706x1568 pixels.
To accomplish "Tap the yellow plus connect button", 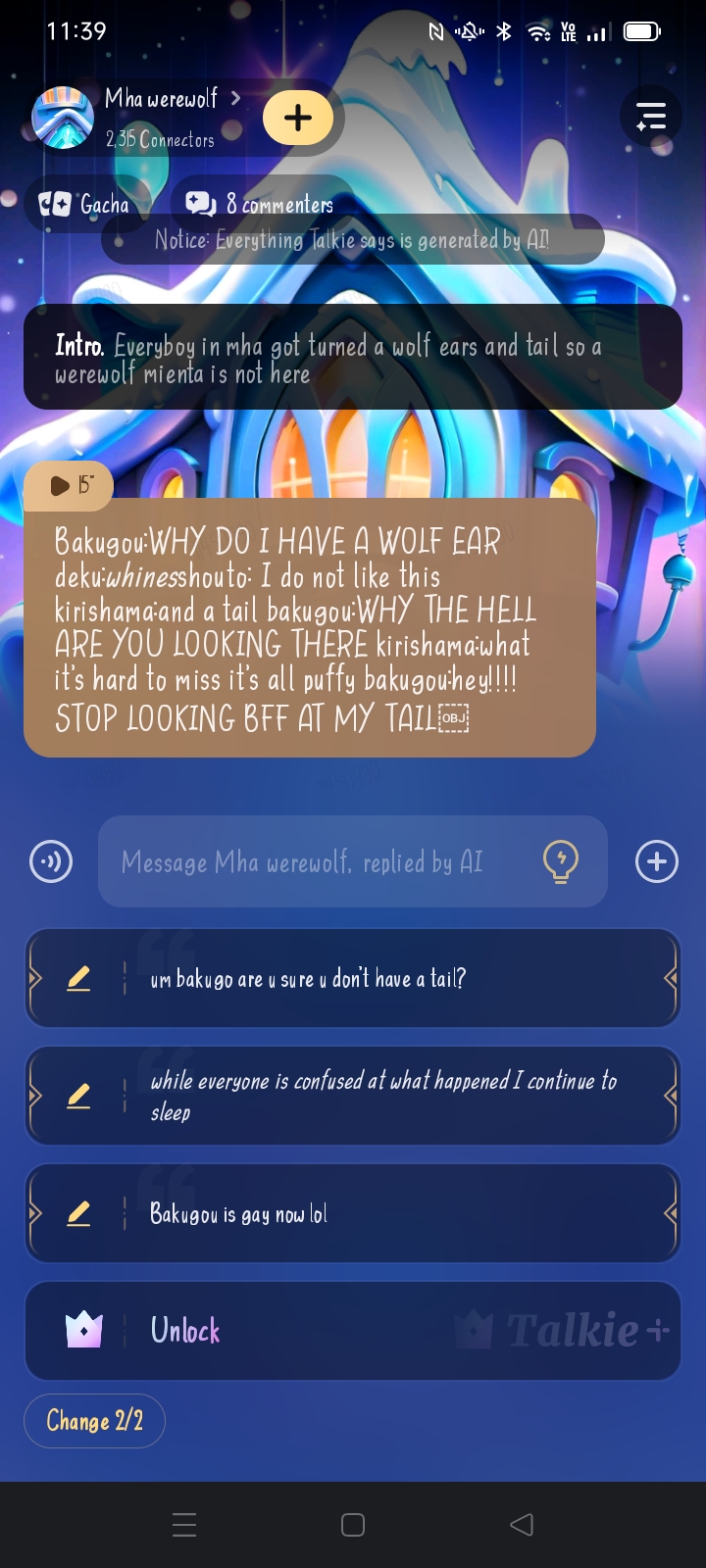I will tap(298, 119).
